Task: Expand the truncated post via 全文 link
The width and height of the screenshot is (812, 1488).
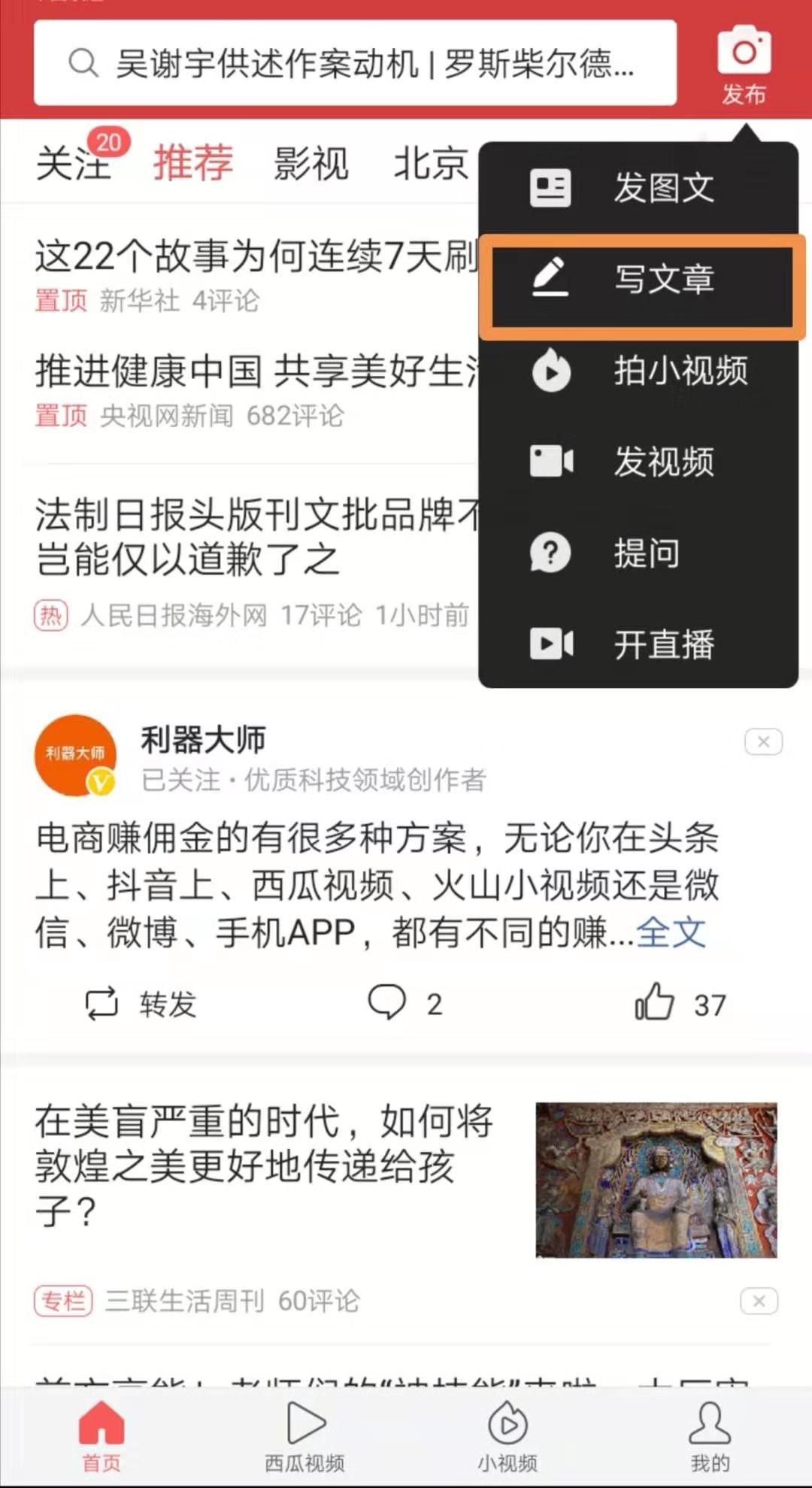Action: pyautogui.click(x=671, y=932)
